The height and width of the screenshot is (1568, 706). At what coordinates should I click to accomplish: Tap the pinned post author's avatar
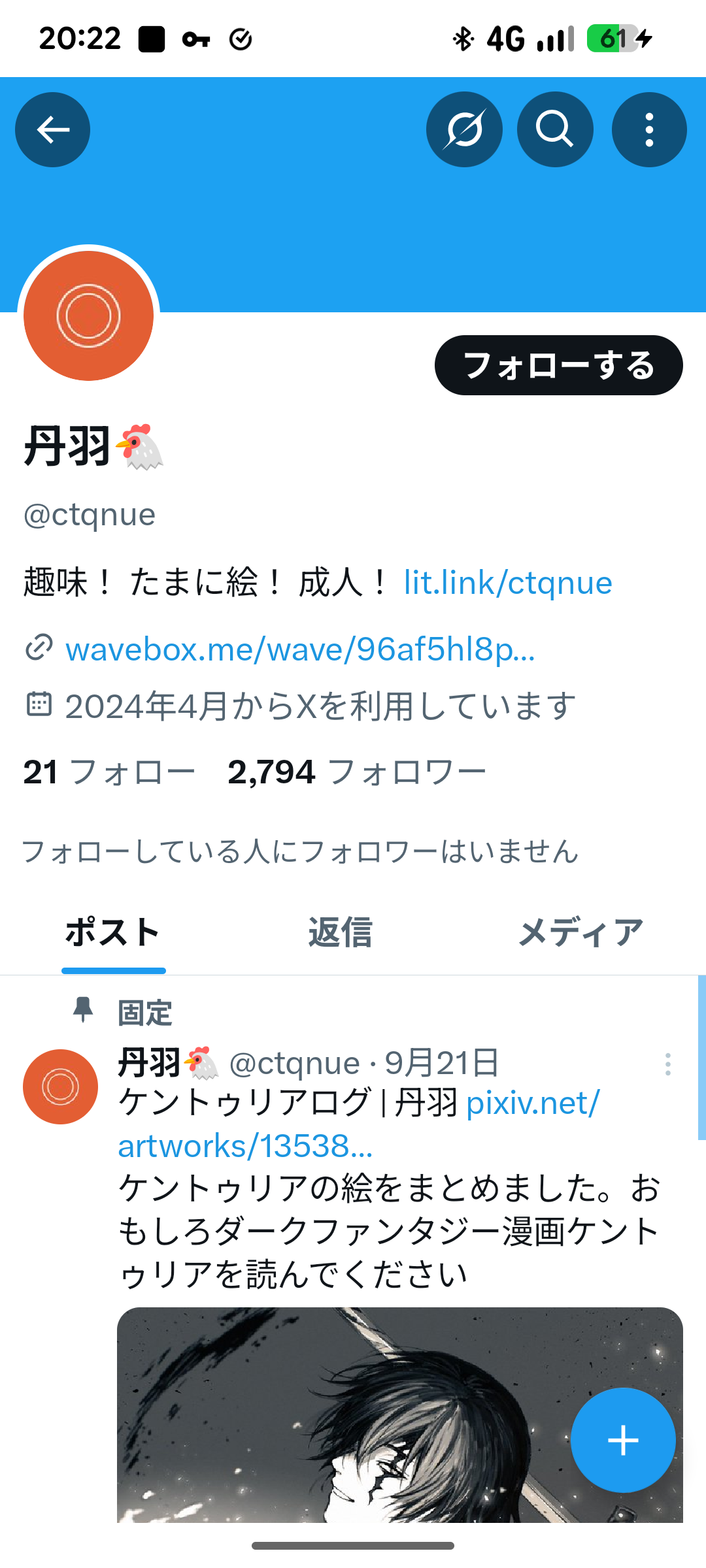pos(60,1086)
